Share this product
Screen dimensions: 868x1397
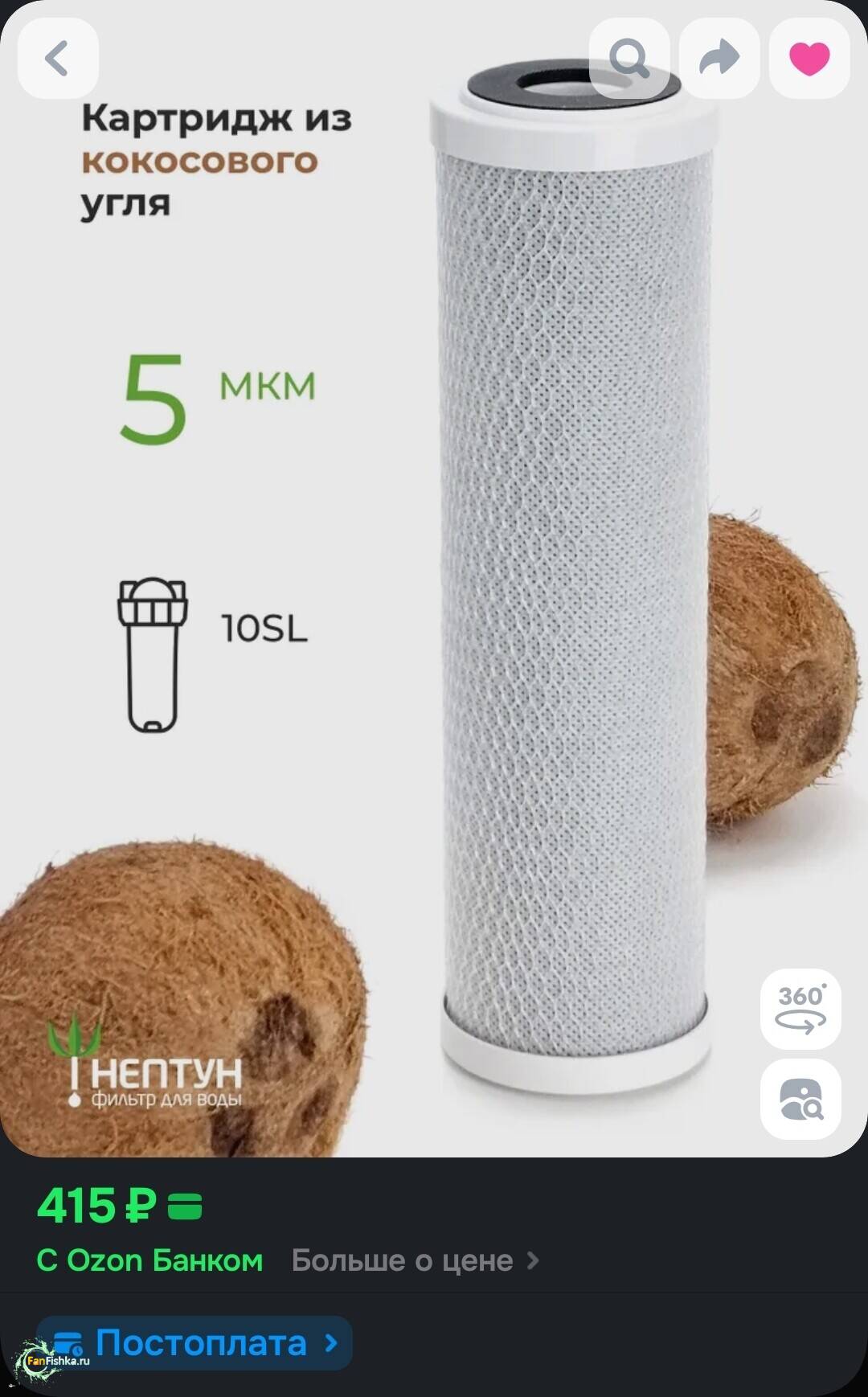coord(719,59)
